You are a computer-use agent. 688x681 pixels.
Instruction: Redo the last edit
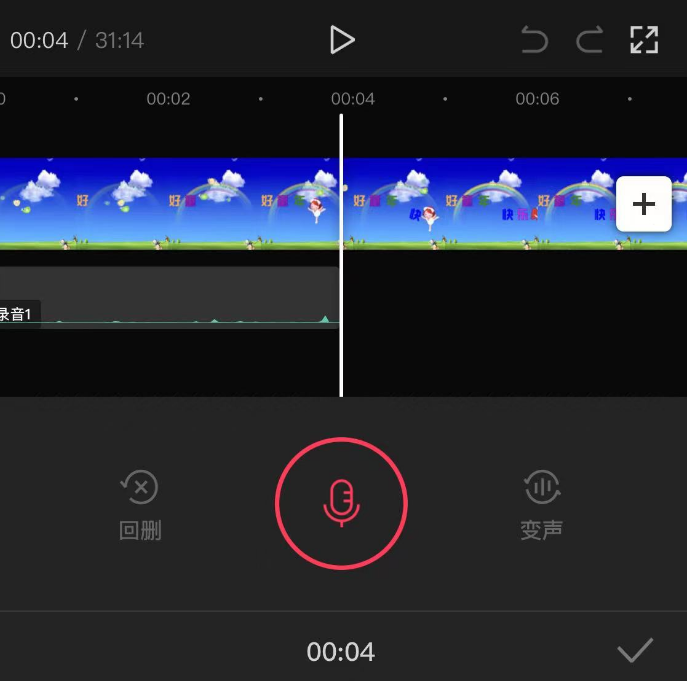pyautogui.click(x=589, y=40)
